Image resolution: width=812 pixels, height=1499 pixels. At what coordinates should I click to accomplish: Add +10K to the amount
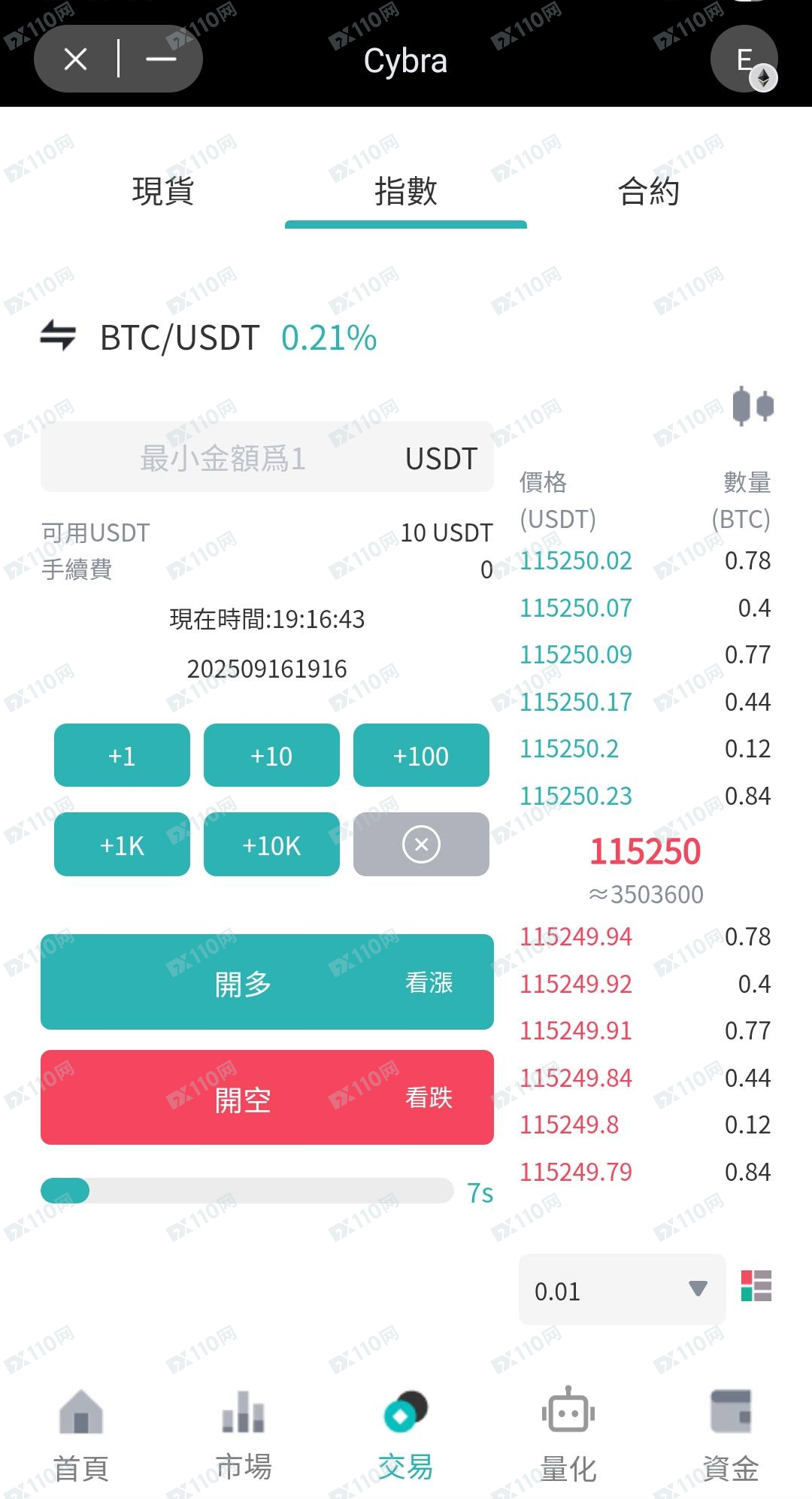[271, 845]
